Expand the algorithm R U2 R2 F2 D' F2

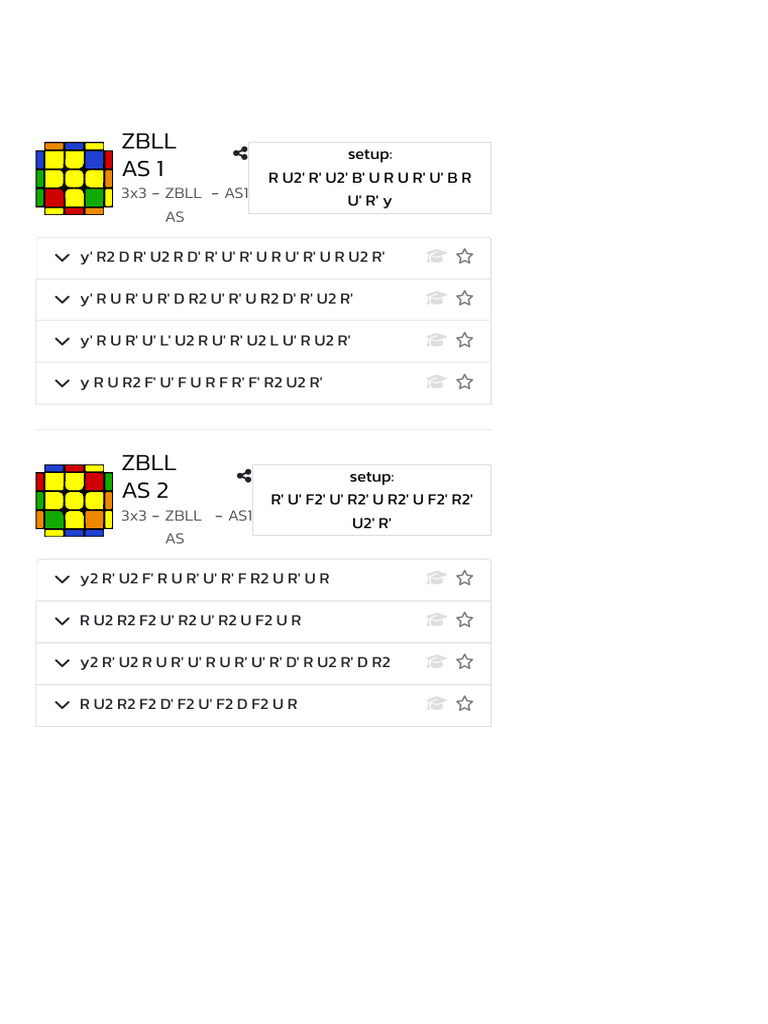pos(62,705)
